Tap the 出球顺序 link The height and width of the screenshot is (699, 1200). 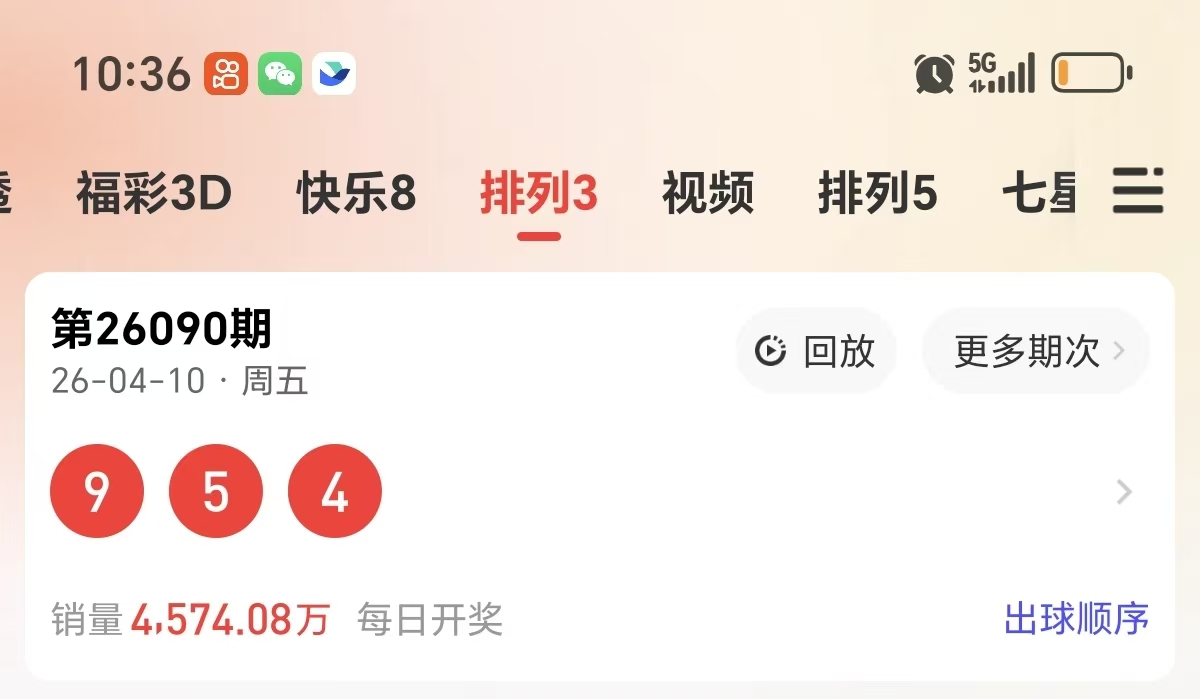point(1076,619)
